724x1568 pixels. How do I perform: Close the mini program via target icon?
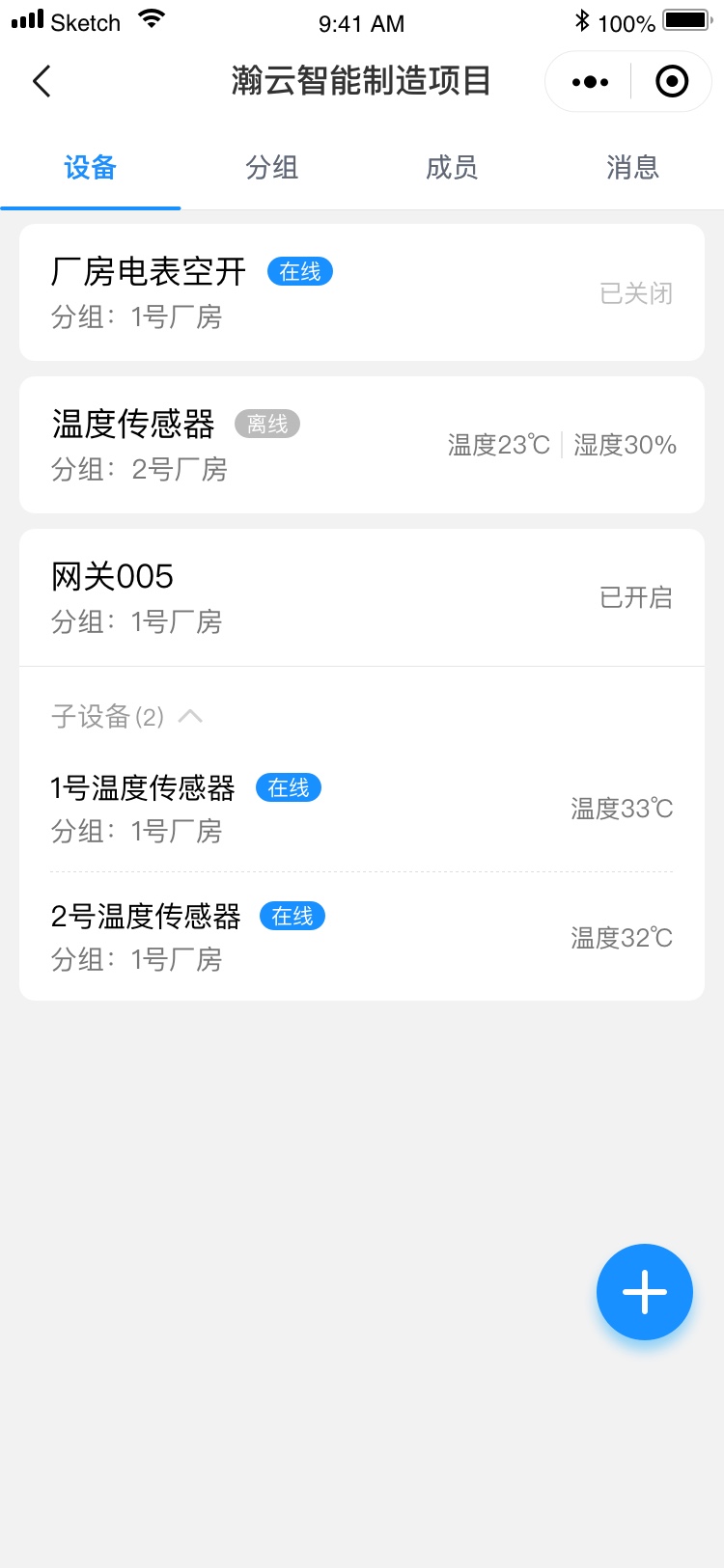tap(672, 82)
